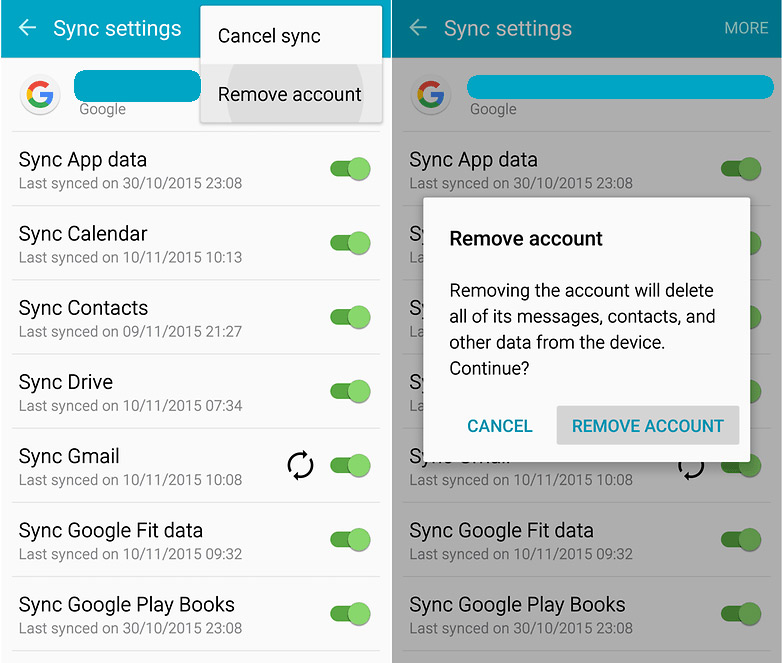Tap CANCEL in the Remove account dialog
The height and width of the screenshot is (663, 782).
(x=500, y=426)
